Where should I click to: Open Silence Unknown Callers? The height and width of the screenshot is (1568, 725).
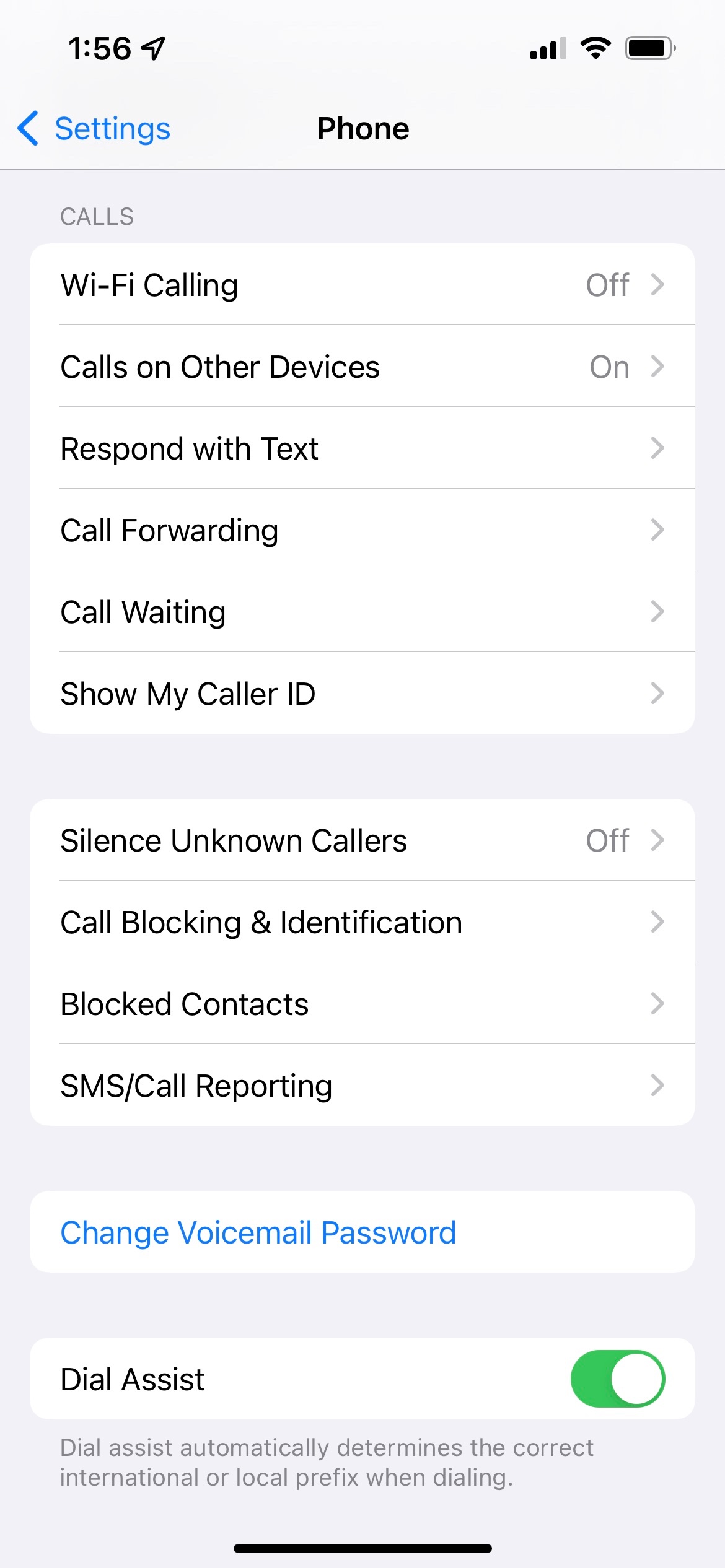coord(362,840)
